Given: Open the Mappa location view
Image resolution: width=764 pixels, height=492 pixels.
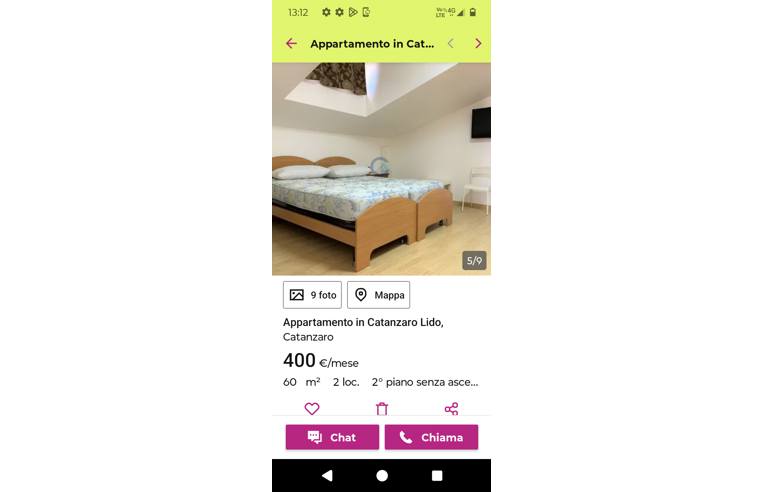Looking at the screenshot, I should (378, 295).
